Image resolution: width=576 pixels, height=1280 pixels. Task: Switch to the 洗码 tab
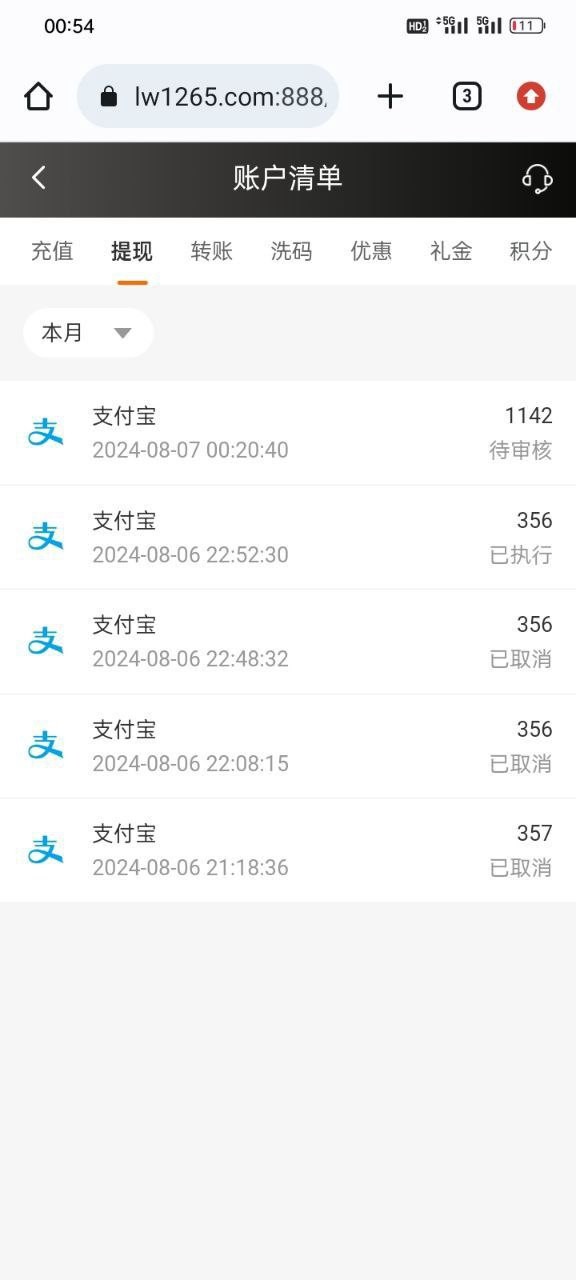tap(292, 251)
